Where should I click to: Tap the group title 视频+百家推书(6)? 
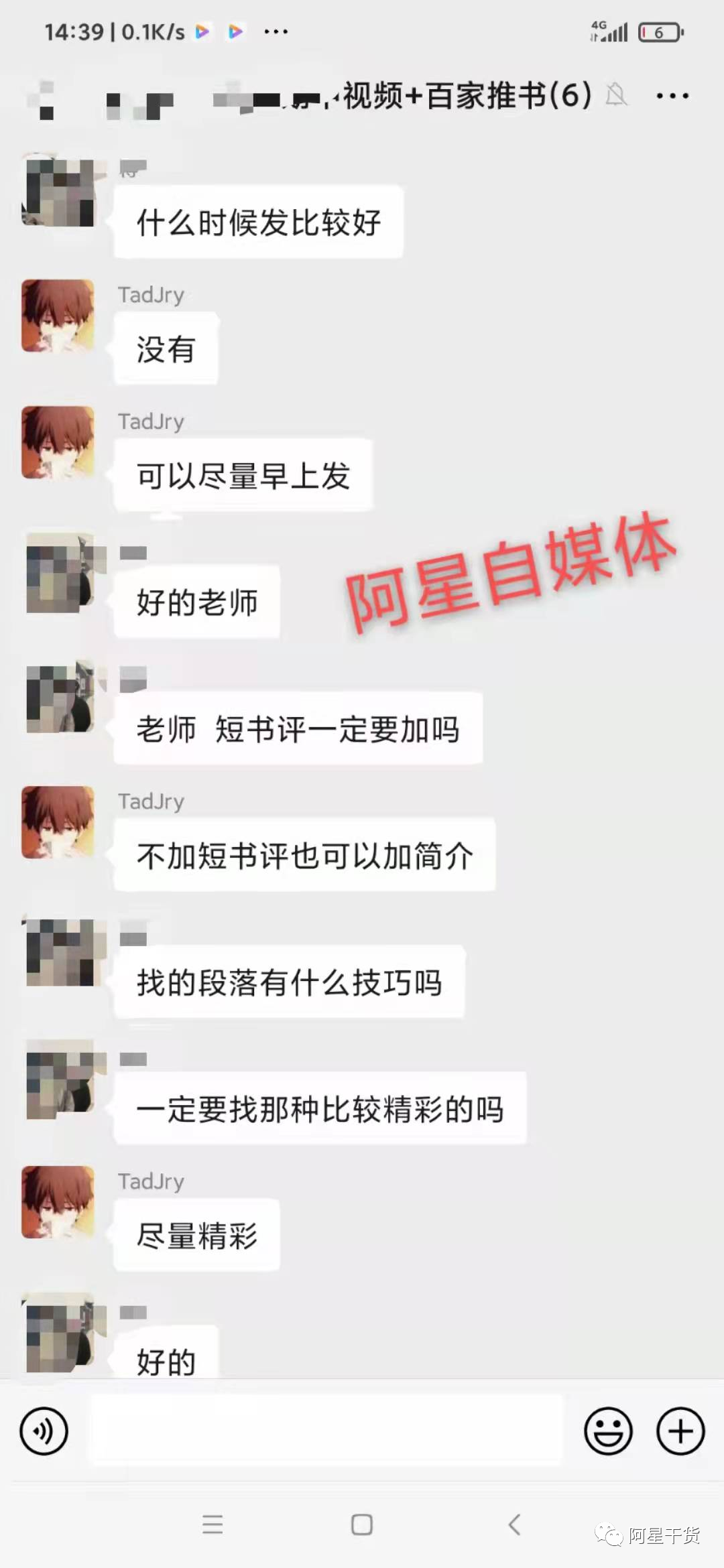click(x=463, y=96)
